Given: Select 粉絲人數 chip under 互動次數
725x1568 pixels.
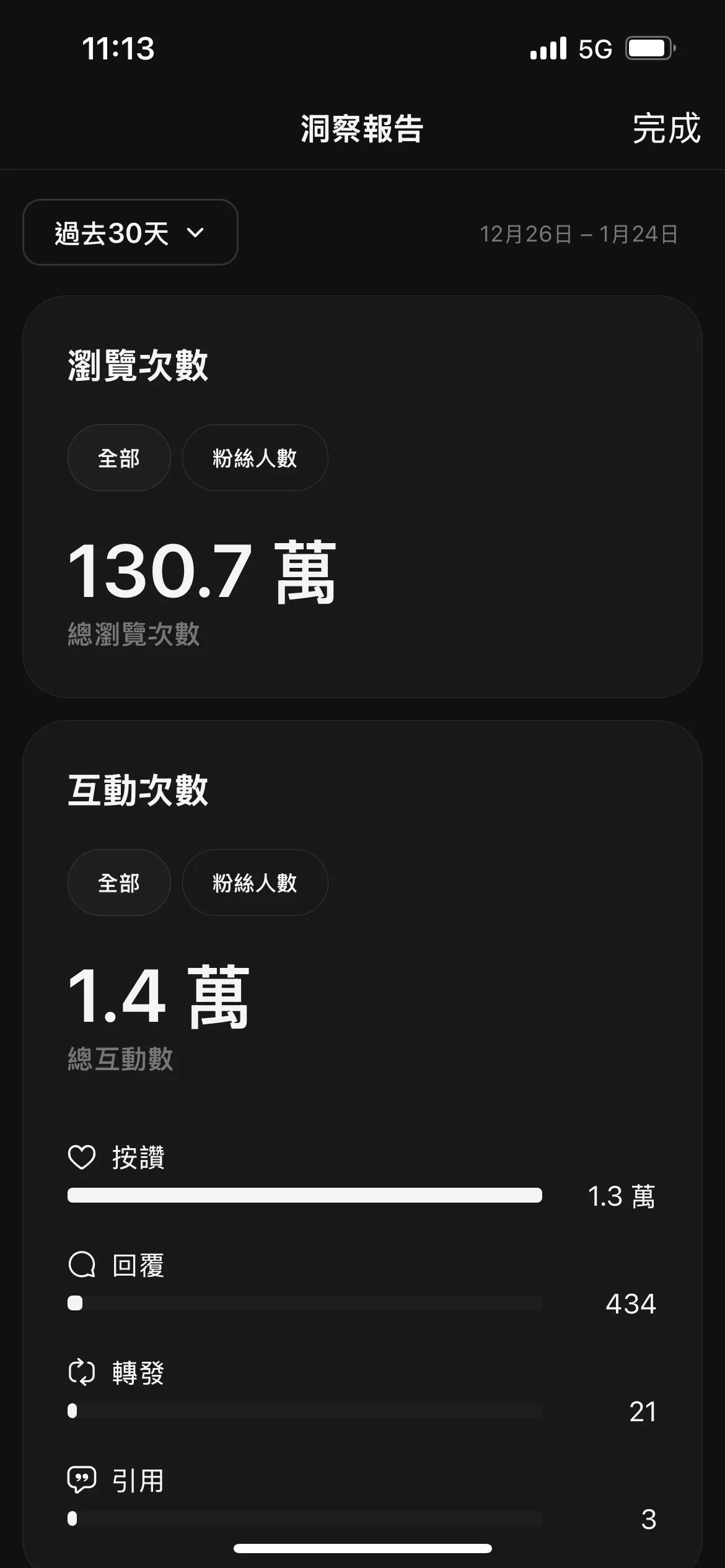Looking at the screenshot, I should tap(255, 883).
